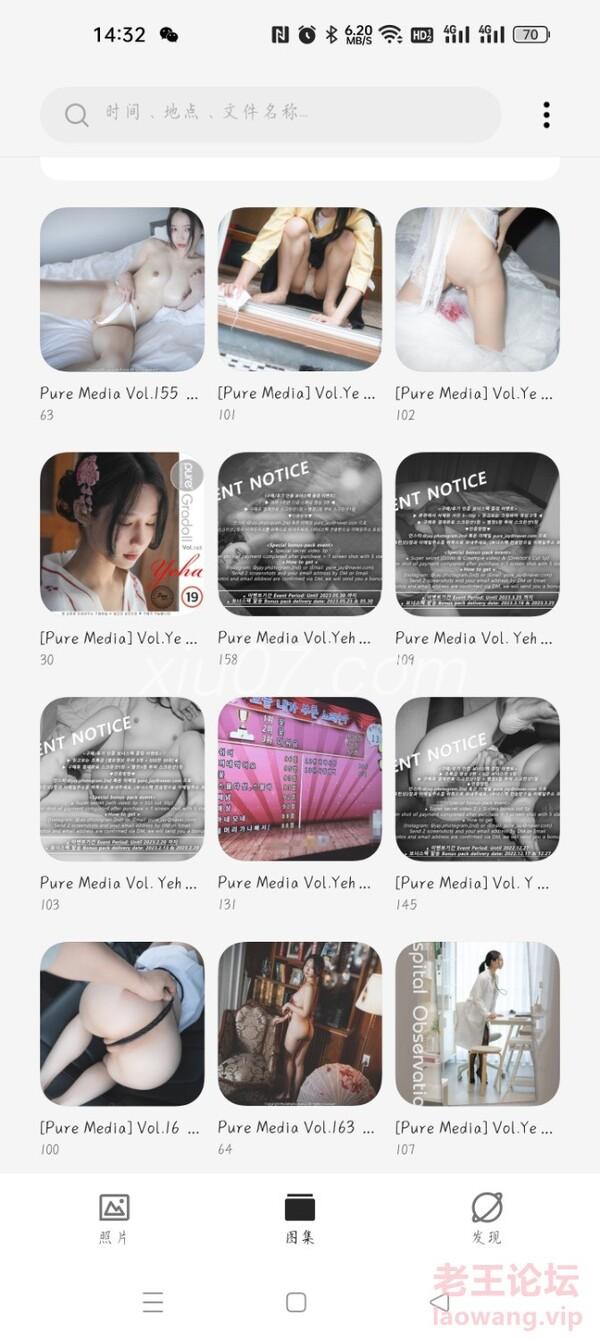Tap the search field for time, place, file name

270,114
